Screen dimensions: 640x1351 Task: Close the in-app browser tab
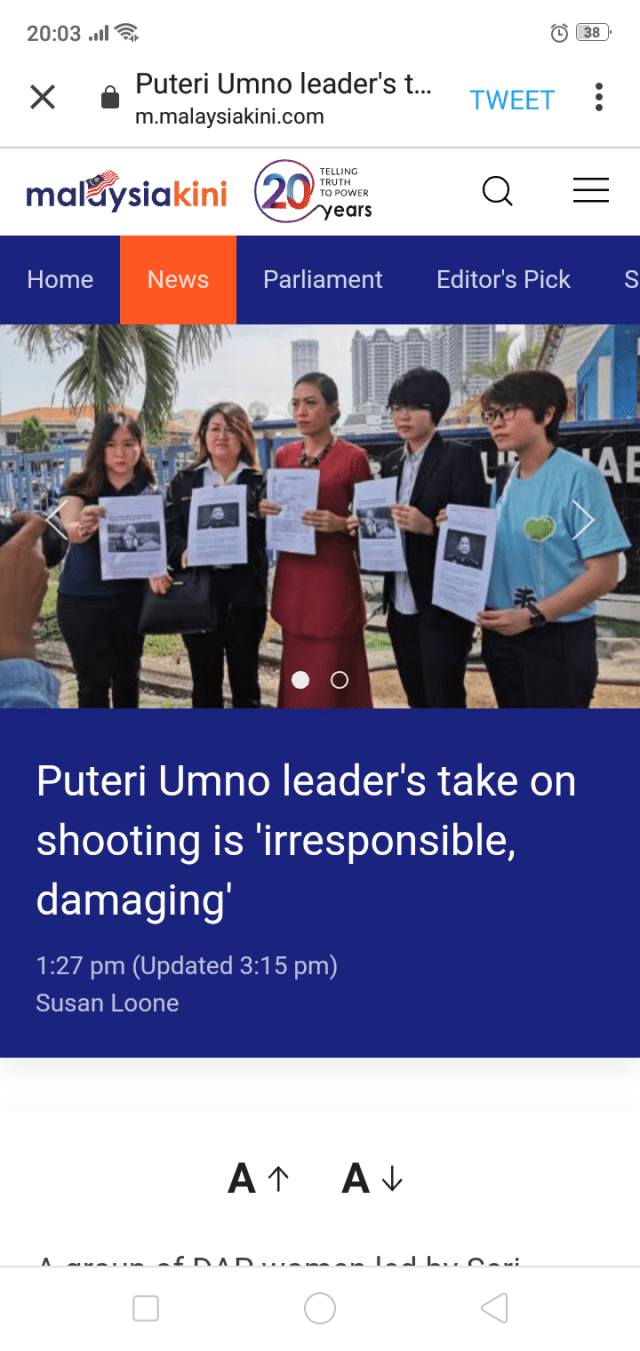coord(42,97)
